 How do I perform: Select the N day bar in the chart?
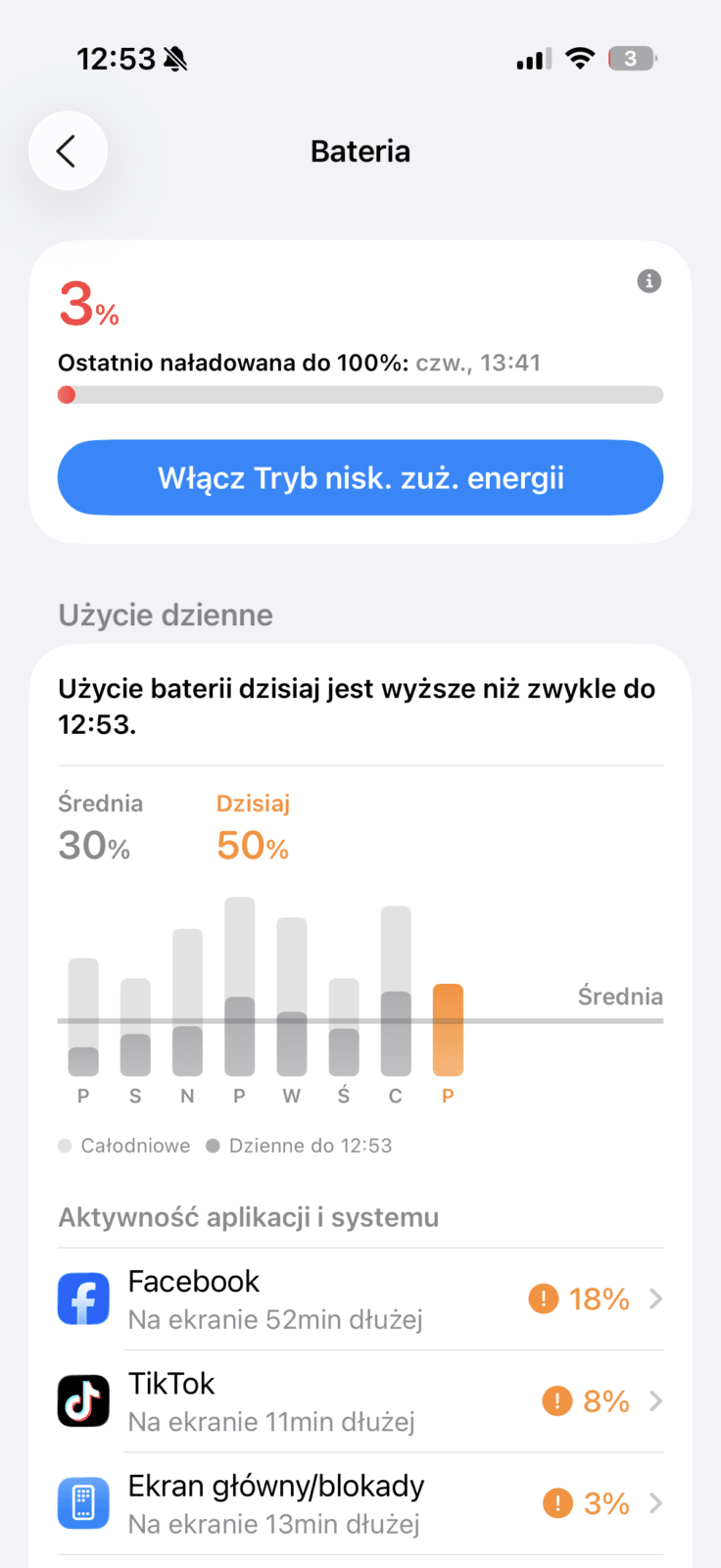coord(187,1004)
